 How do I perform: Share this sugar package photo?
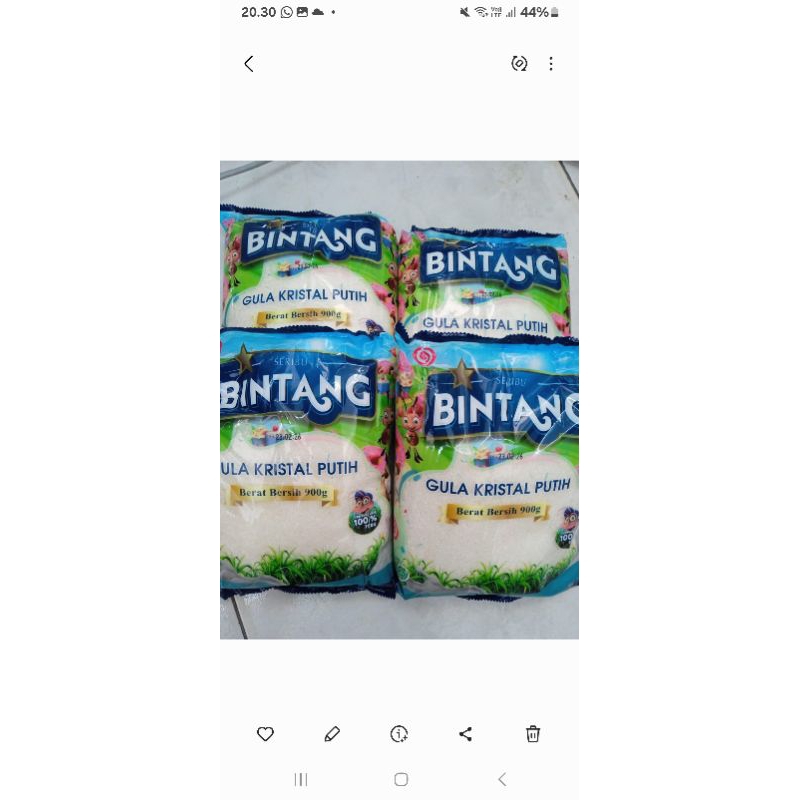[x=466, y=734]
